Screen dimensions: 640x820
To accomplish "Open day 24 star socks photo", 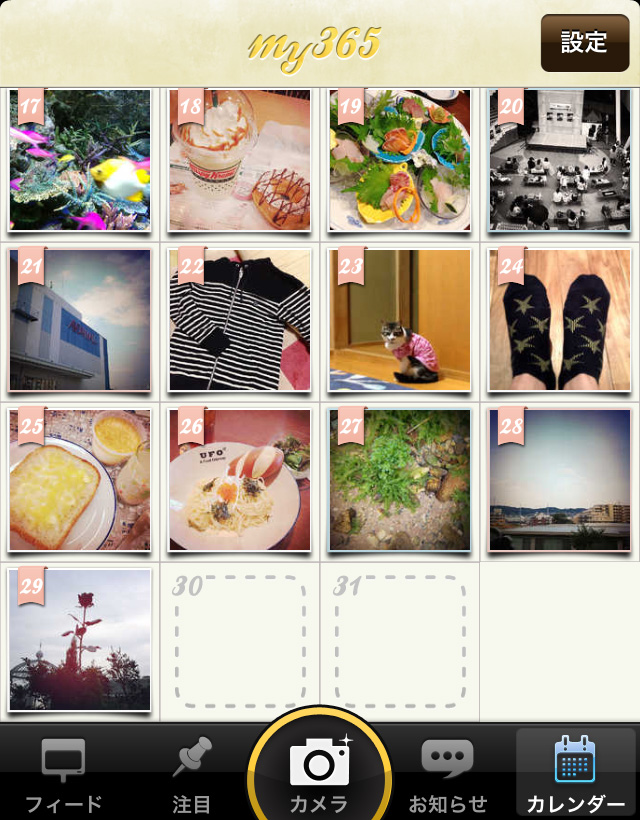I will [560, 320].
